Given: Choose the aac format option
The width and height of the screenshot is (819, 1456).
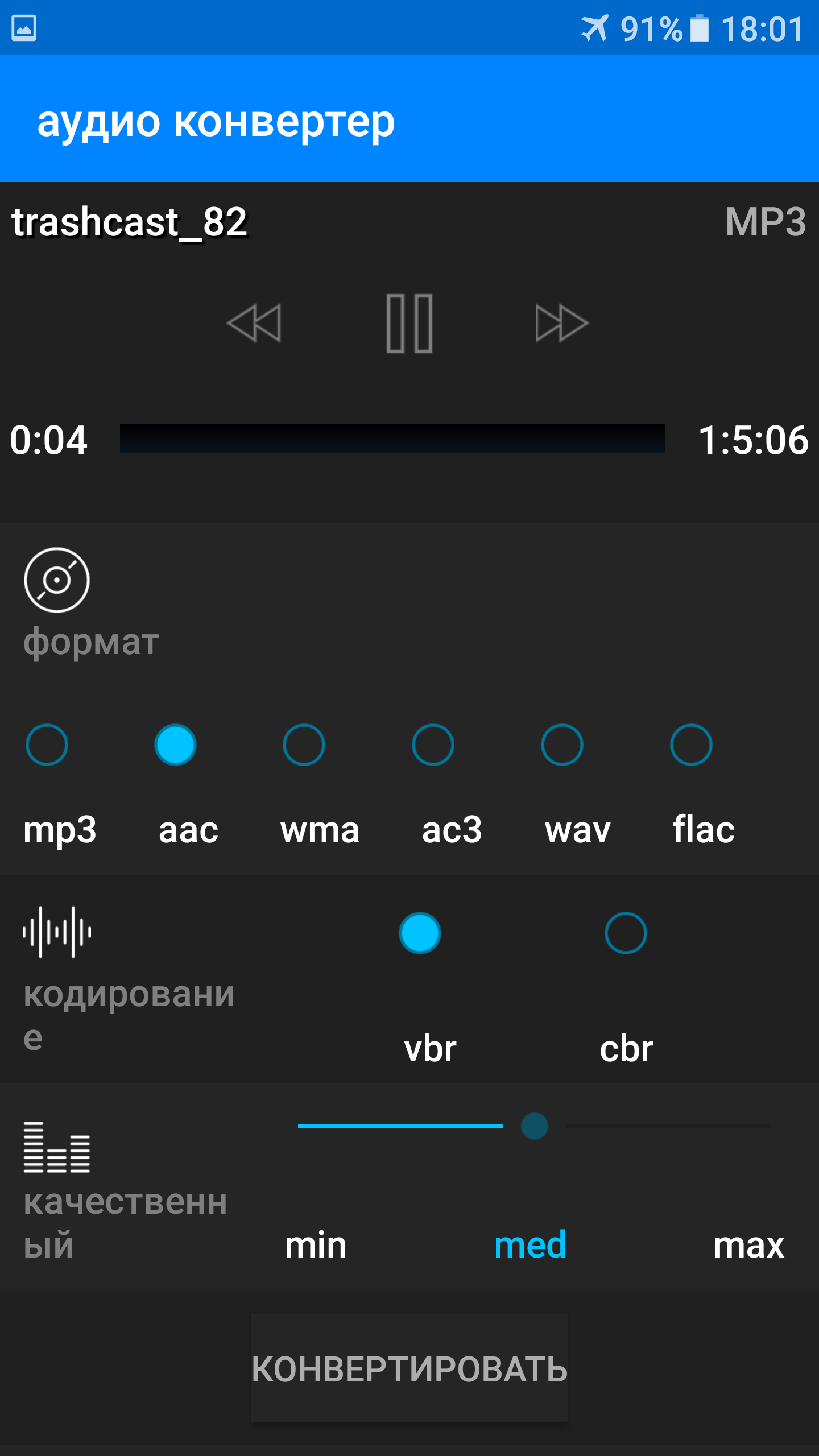Looking at the screenshot, I should coord(176,744).
